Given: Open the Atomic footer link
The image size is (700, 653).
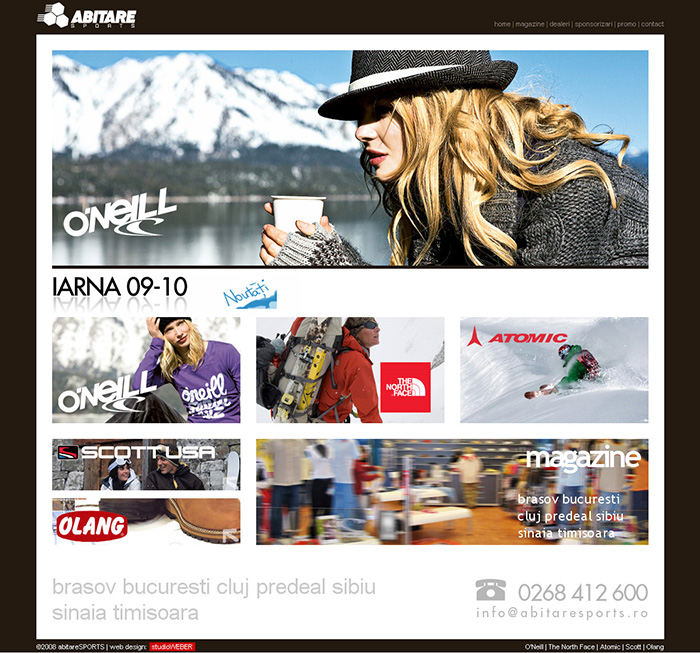Looking at the screenshot, I should pos(610,647).
